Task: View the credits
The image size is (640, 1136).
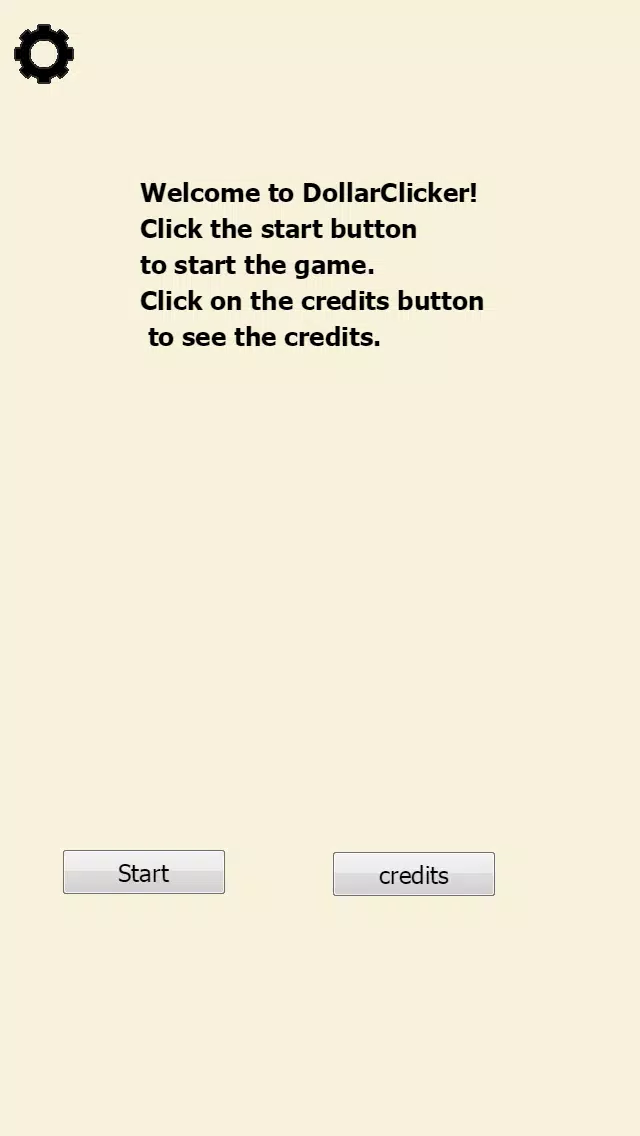Action: (414, 874)
